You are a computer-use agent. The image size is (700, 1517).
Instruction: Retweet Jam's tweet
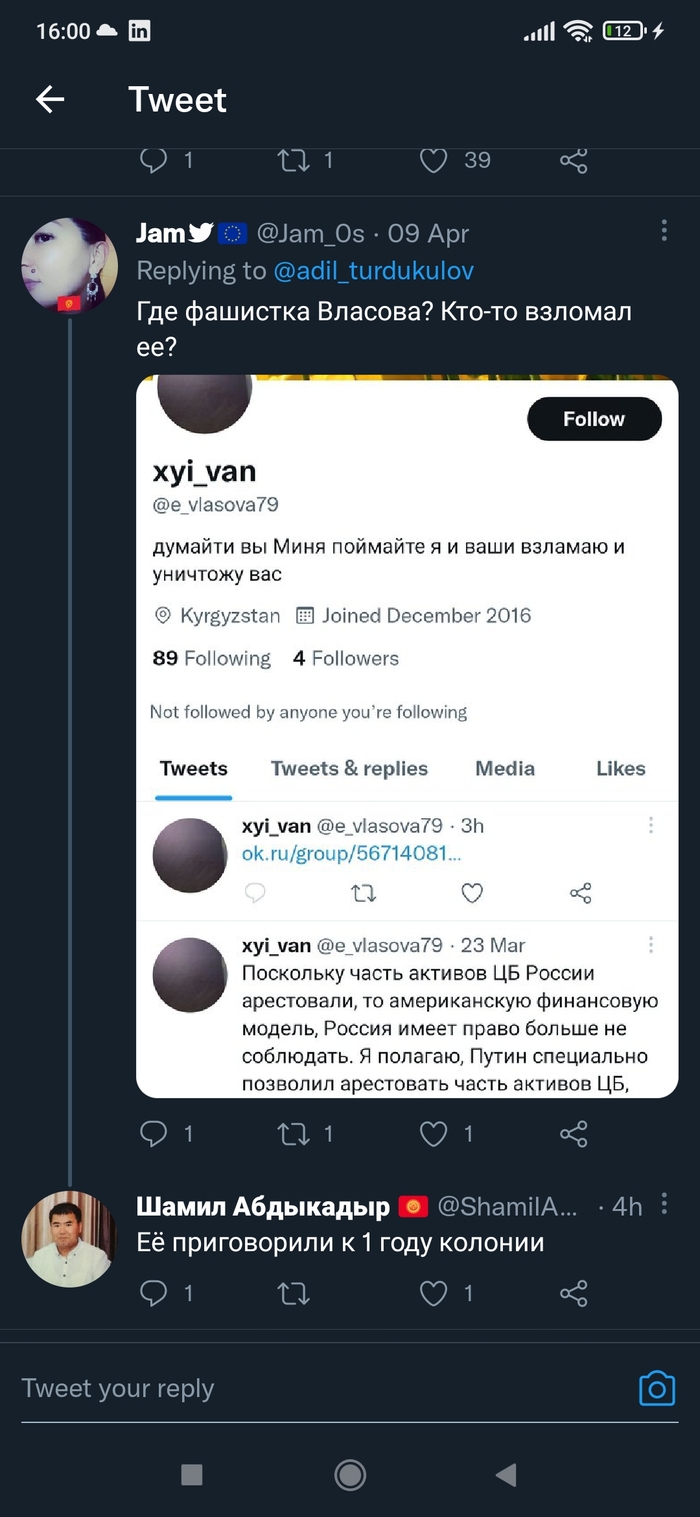(293, 1133)
